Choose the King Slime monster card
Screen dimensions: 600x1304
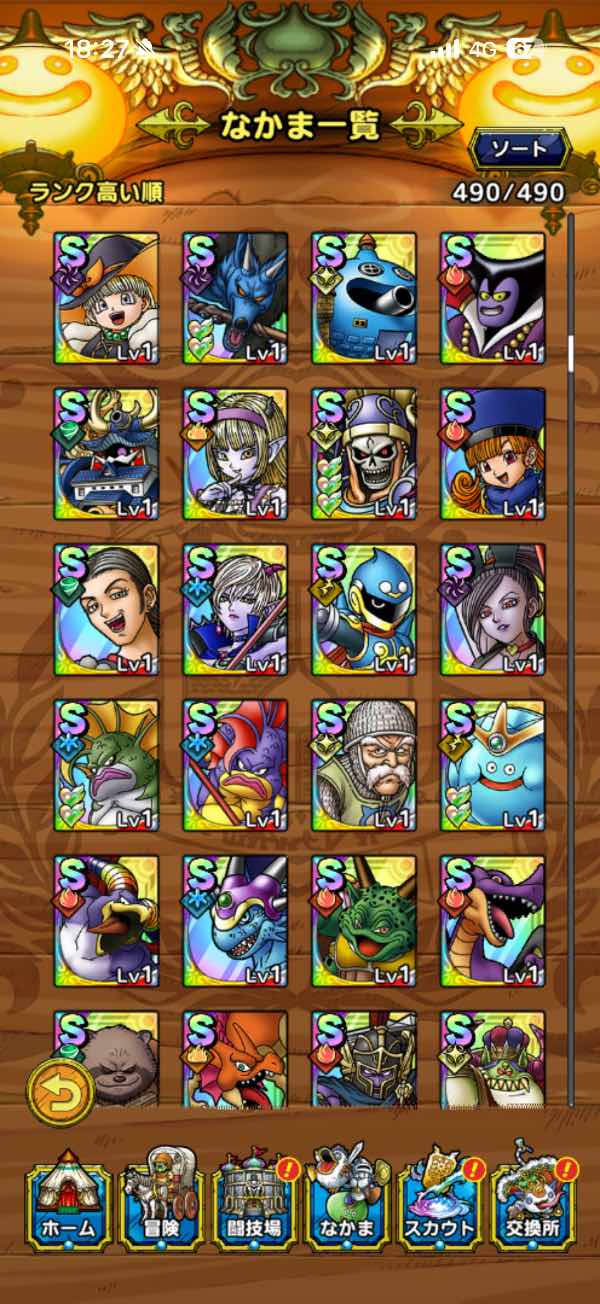point(493,766)
